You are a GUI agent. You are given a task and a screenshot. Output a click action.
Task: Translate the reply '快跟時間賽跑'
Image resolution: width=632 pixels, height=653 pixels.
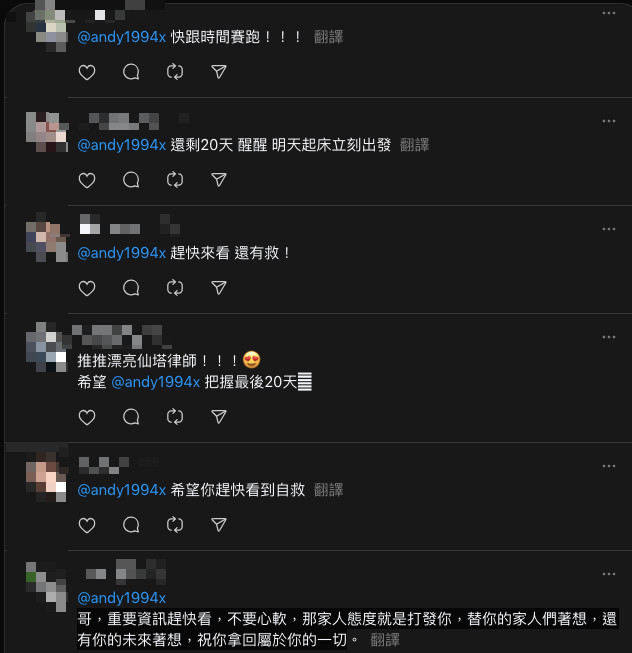pyautogui.click(x=328, y=36)
